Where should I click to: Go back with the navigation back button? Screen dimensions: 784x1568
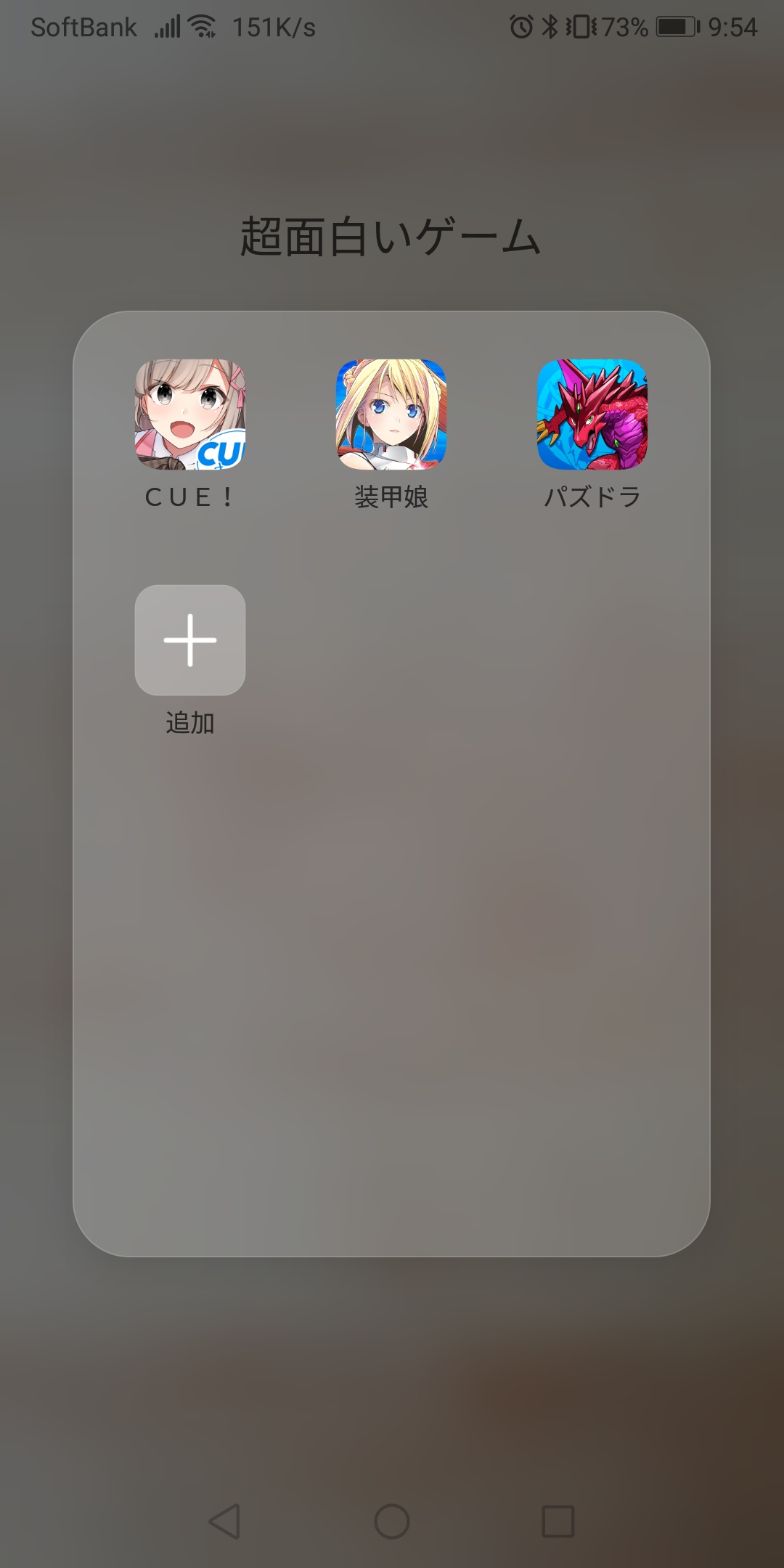225,1521
